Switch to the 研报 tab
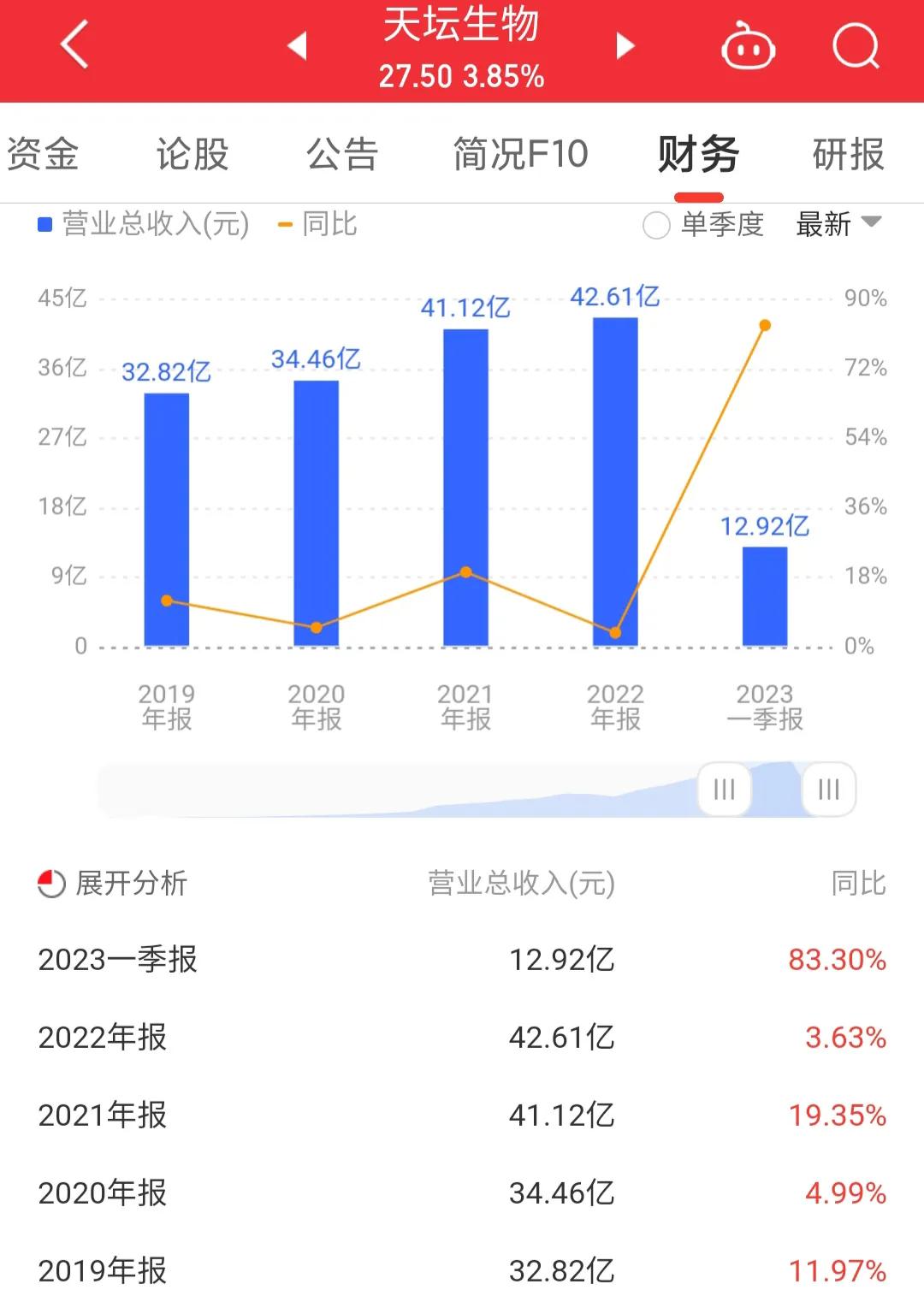Screen dimensions: 924x1290 [x=849, y=154]
